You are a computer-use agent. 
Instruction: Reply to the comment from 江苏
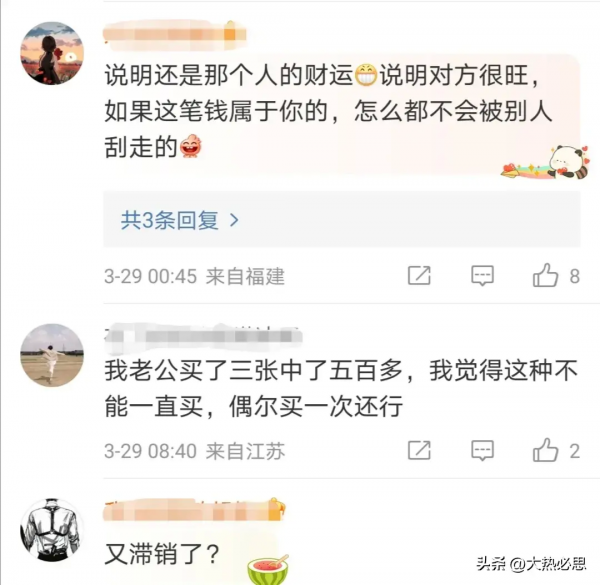click(x=483, y=451)
